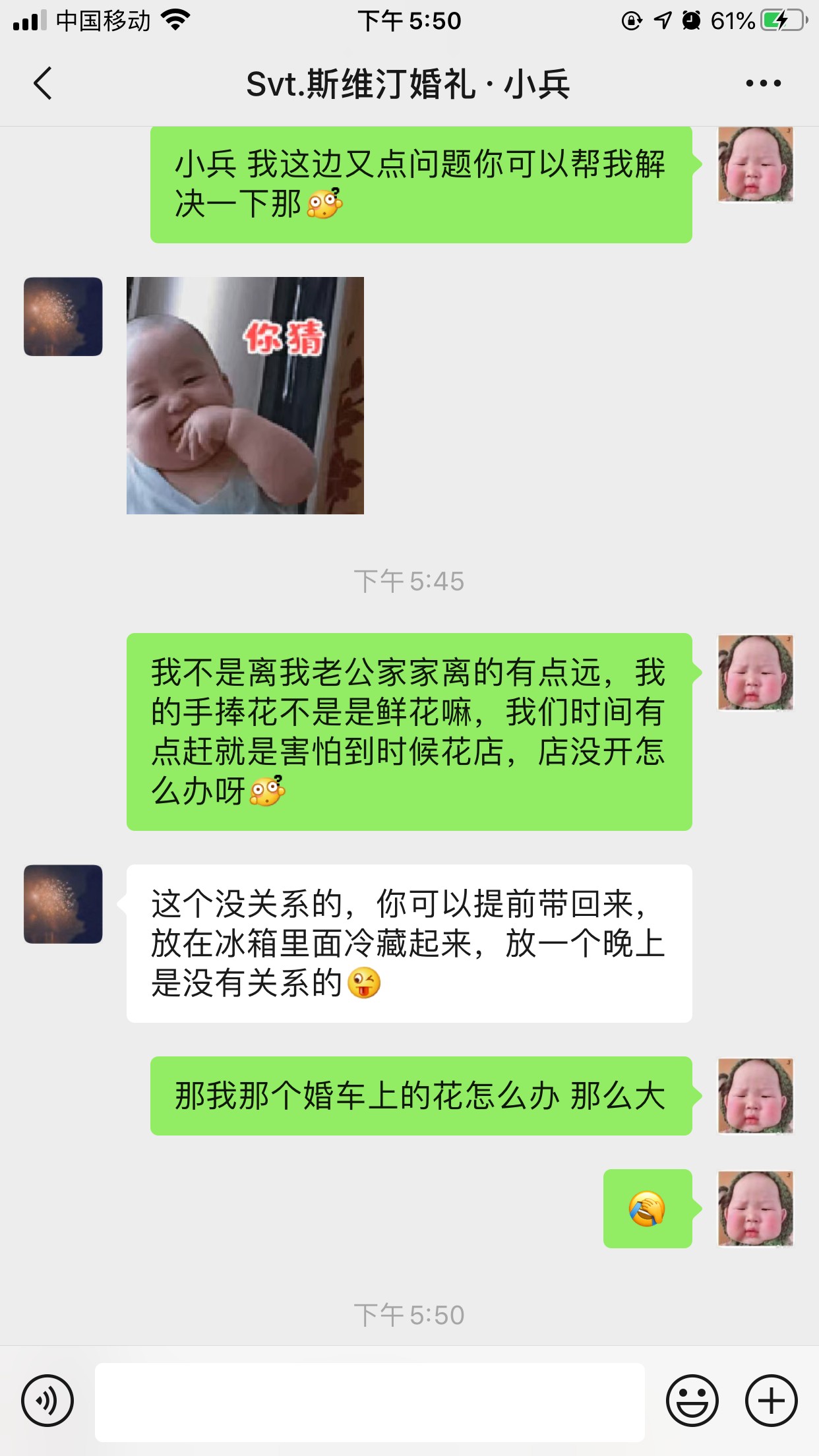Tap the message text field
The width and height of the screenshot is (819, 1456).
[369, 1402]
